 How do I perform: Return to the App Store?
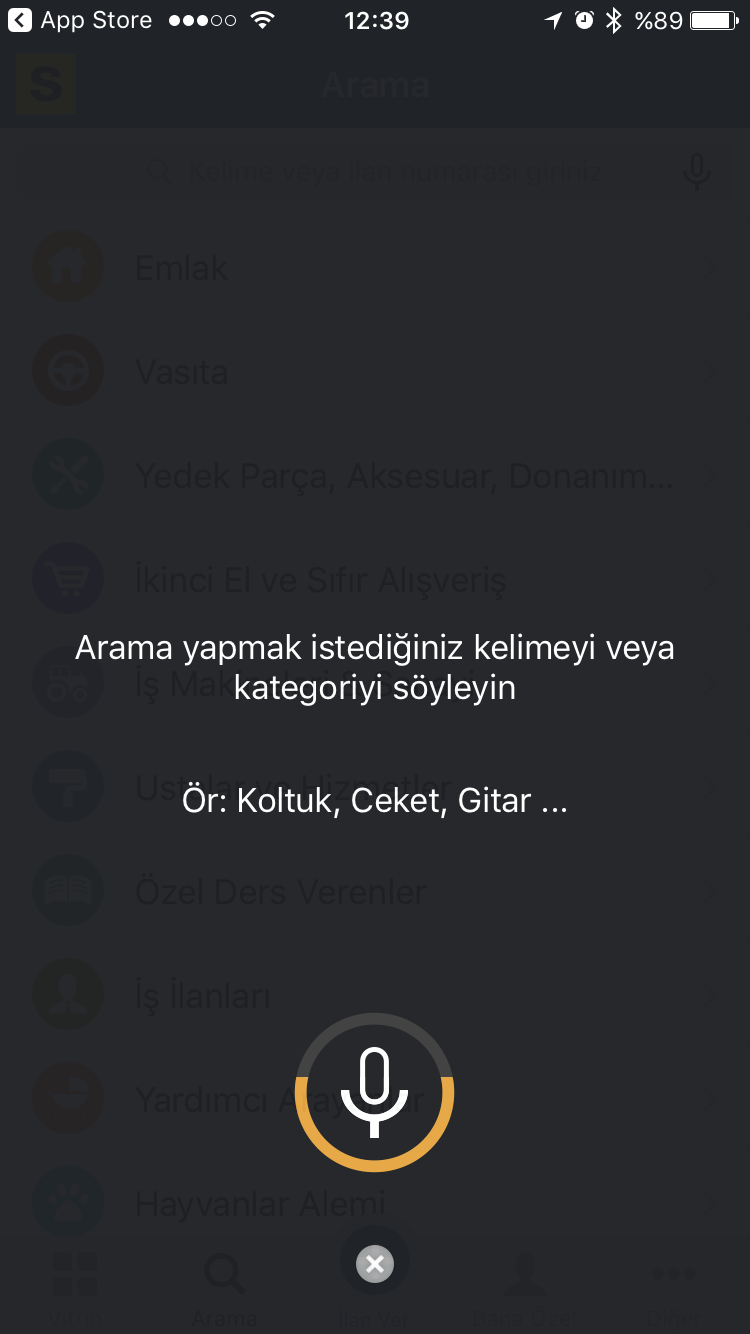pyautogui.click(x=80, y=20)
